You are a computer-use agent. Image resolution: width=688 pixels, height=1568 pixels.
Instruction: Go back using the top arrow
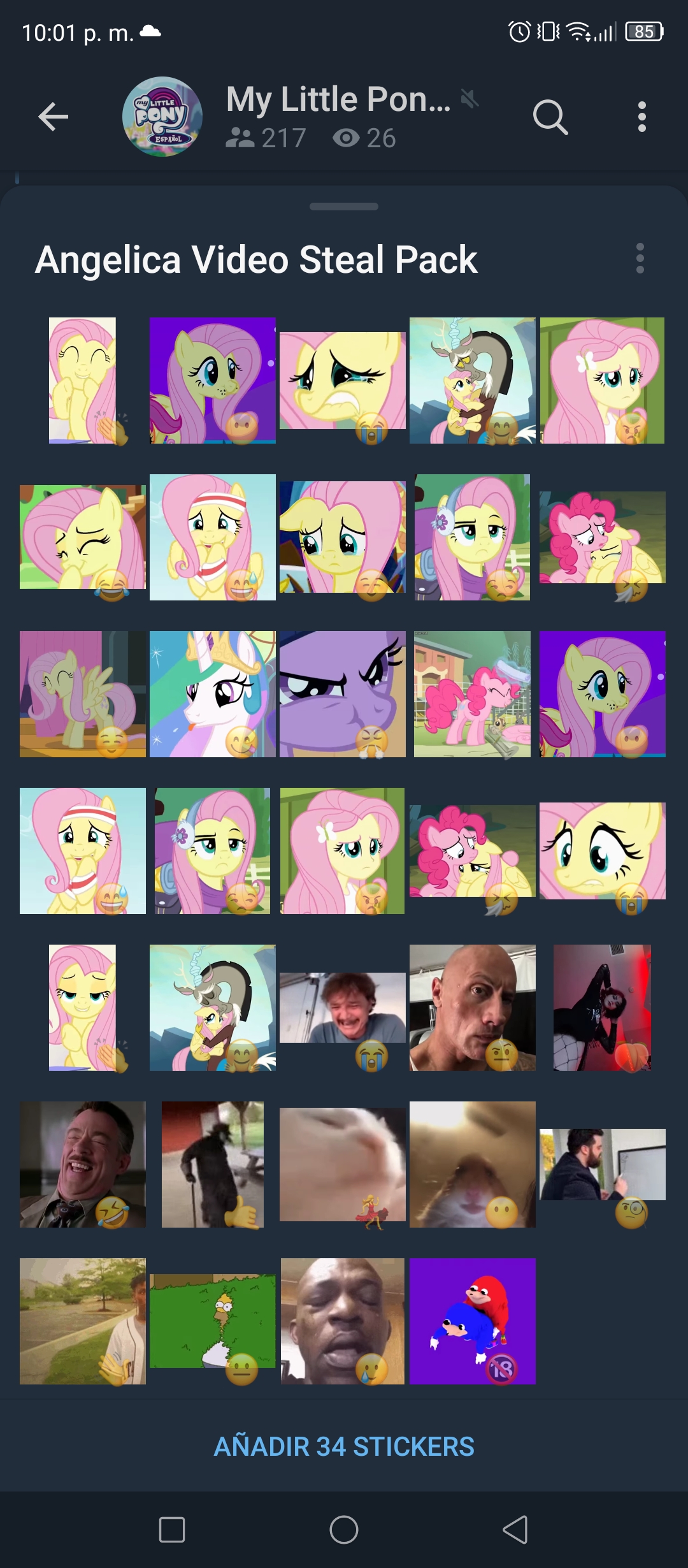coord(53,117)
